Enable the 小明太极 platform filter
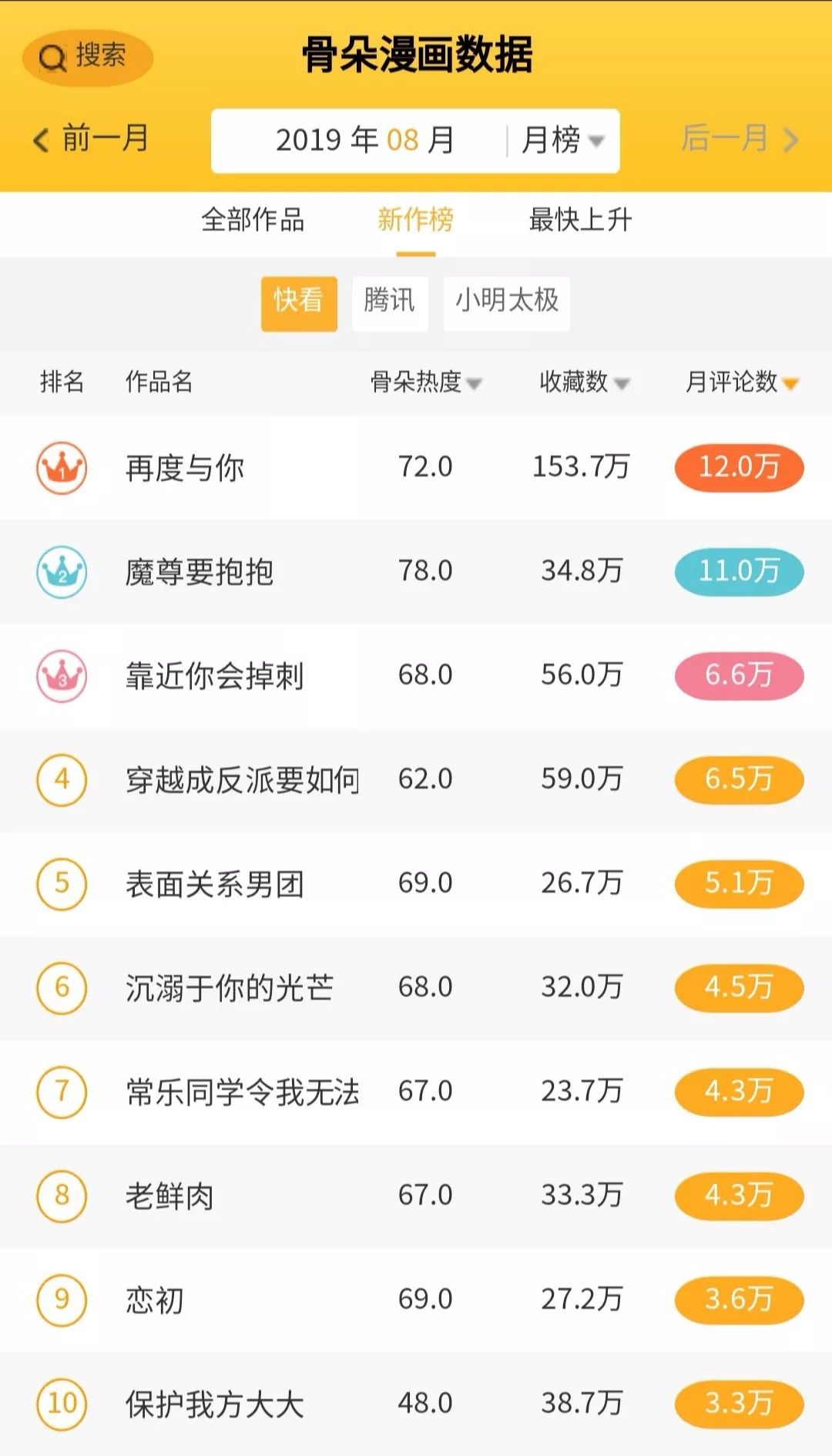 (506, 304)
